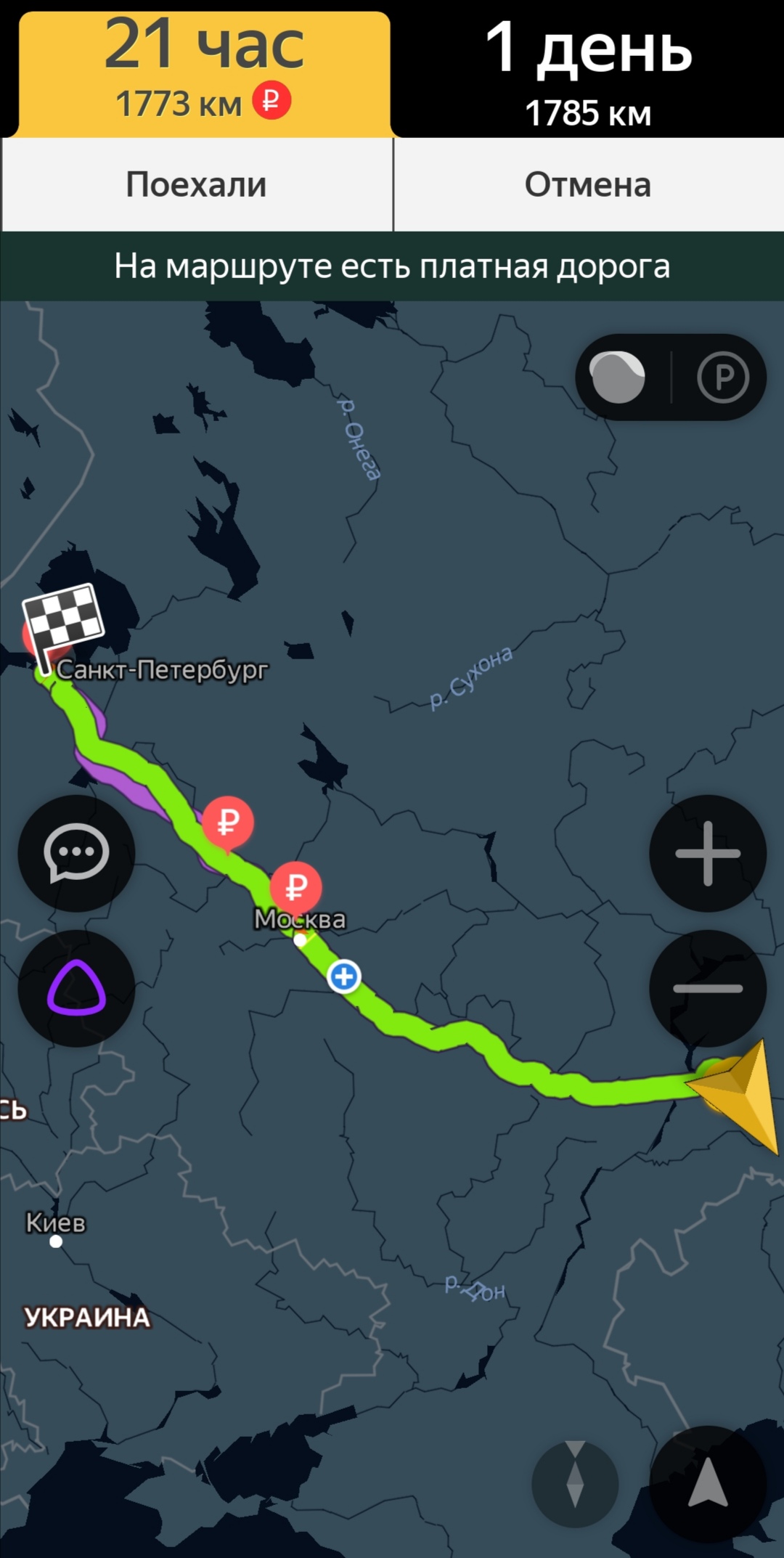Cancel the route with Отмена

[x=588, y=184]
